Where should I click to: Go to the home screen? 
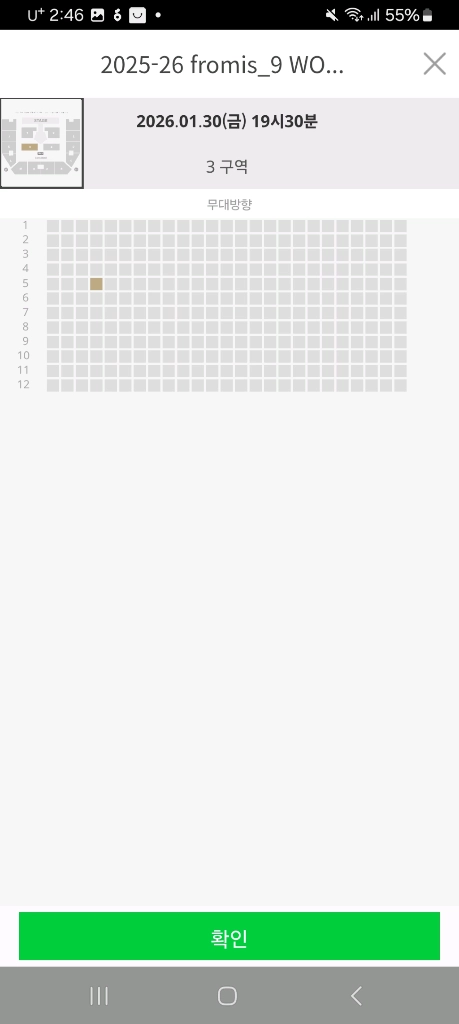coord(227,995)
